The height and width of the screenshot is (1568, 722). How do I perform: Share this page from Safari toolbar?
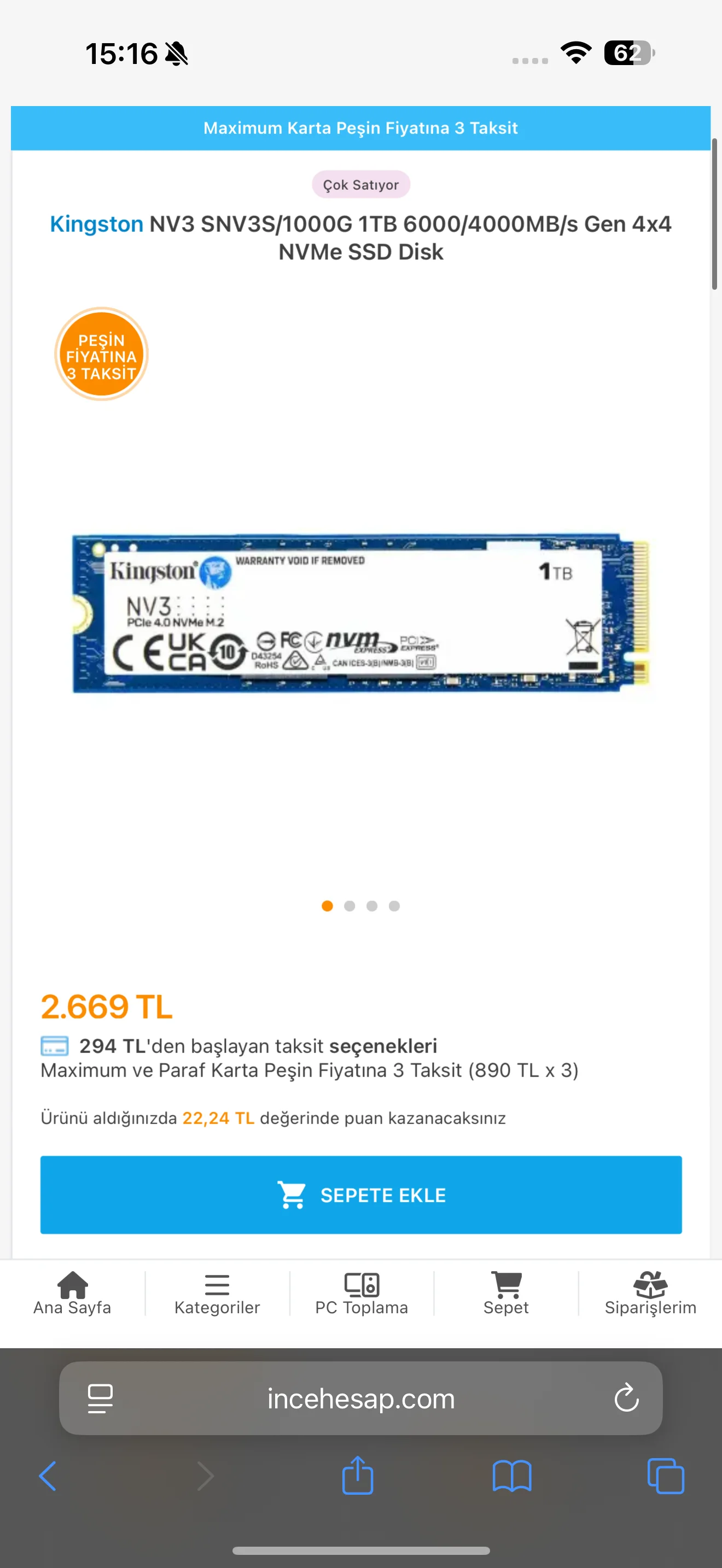[x=357, y=1476]
